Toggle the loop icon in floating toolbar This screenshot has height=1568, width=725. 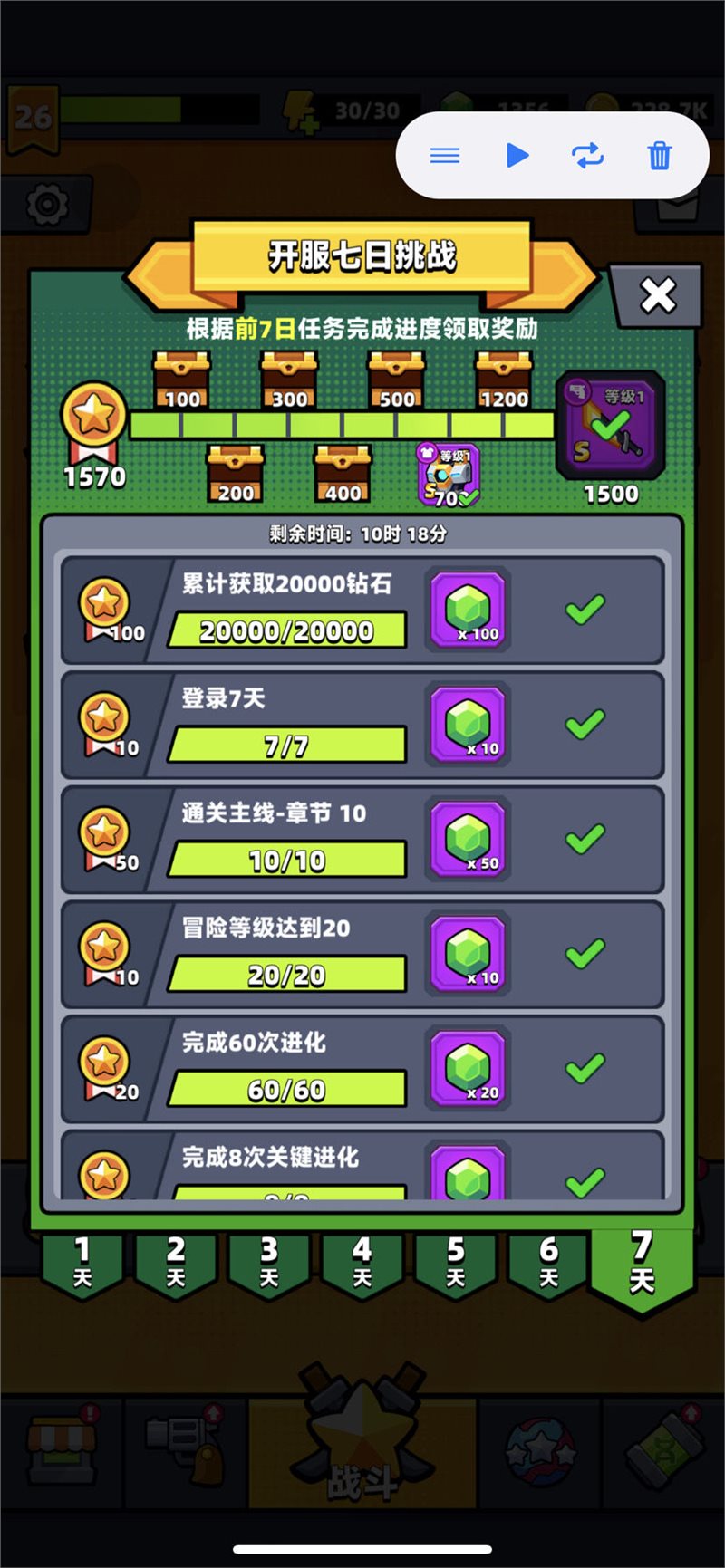pos(588,156)
